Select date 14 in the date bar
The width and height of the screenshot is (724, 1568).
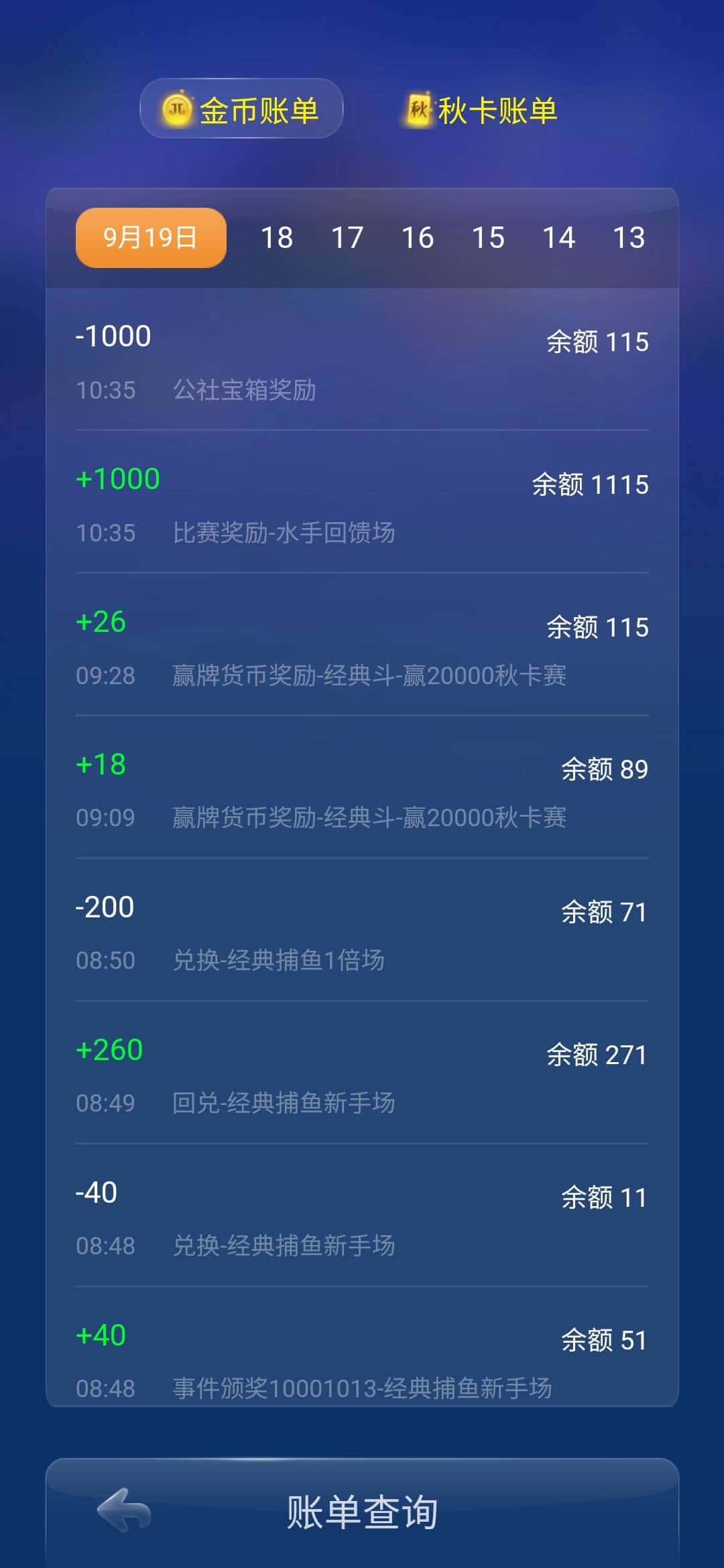point(560,237)
